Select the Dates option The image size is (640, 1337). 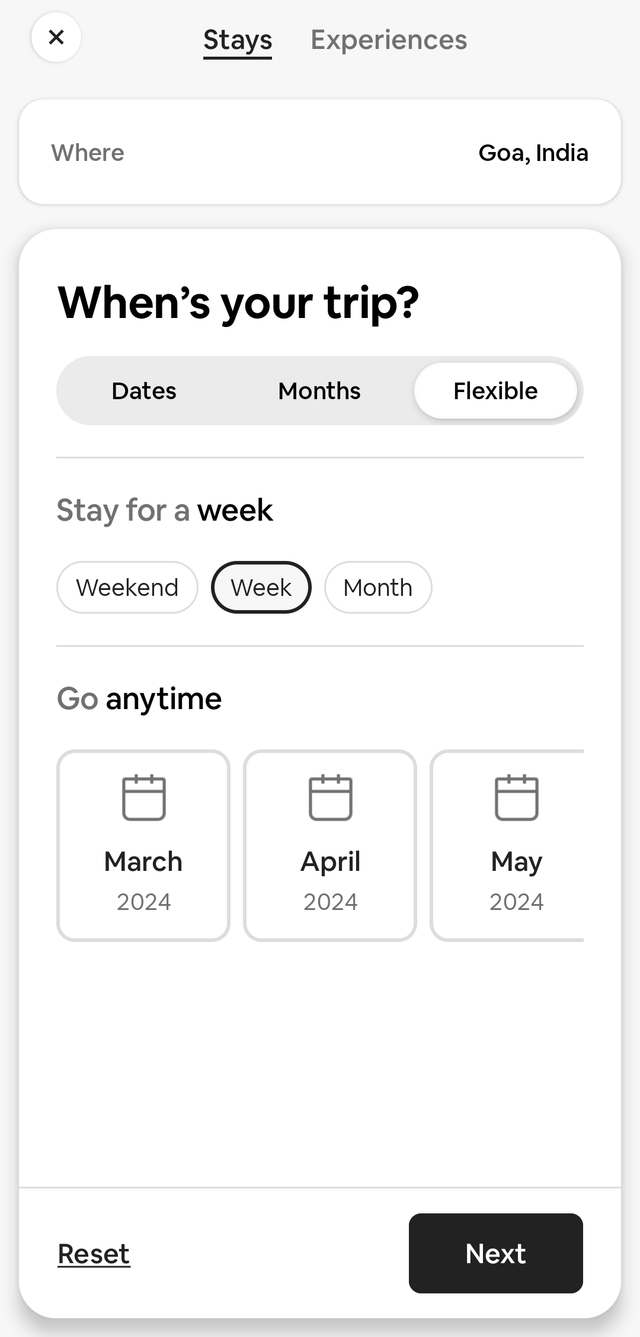tap(144, 391)
